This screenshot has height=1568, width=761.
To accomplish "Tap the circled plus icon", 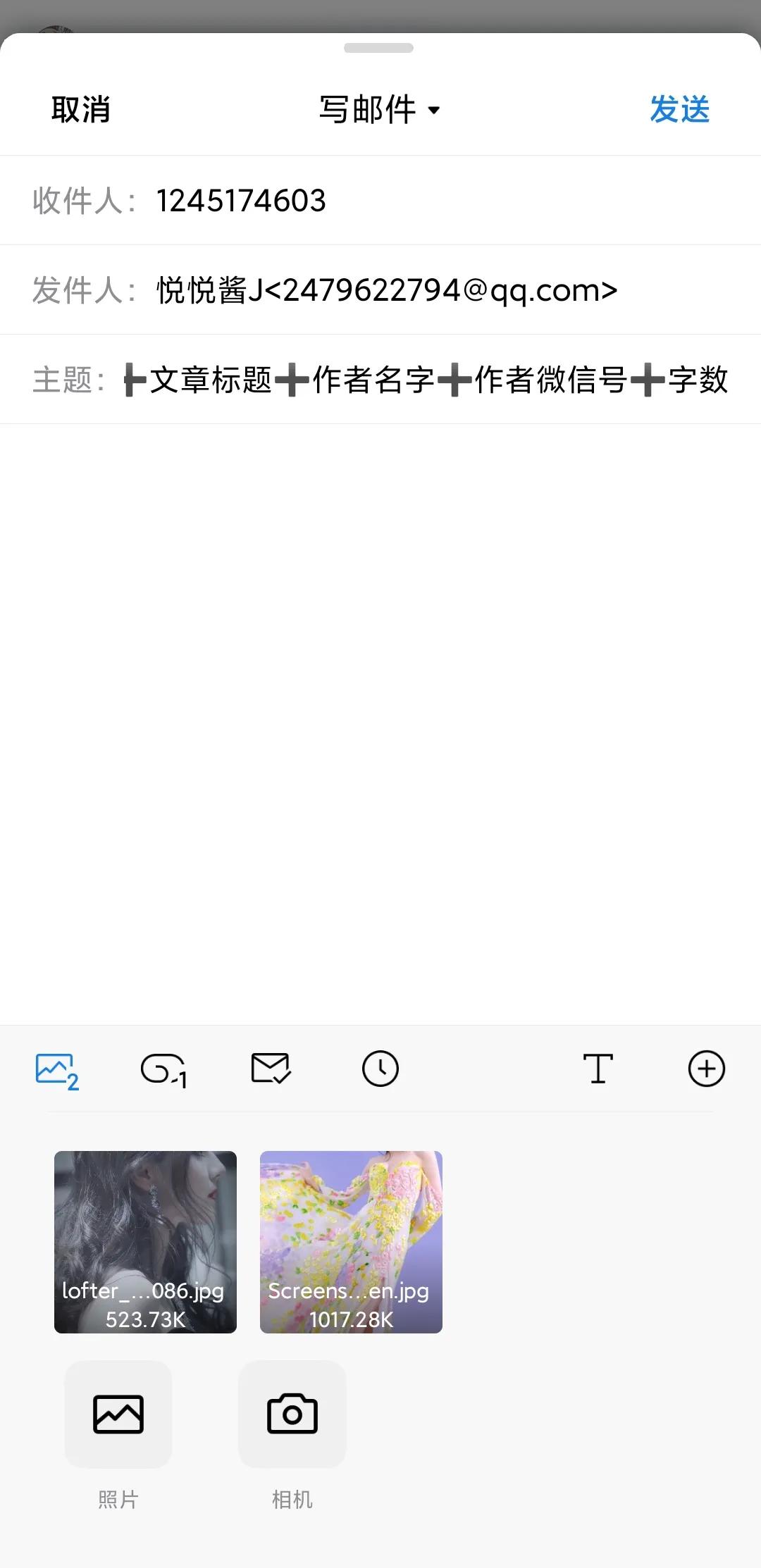I will coord(706,1069).
